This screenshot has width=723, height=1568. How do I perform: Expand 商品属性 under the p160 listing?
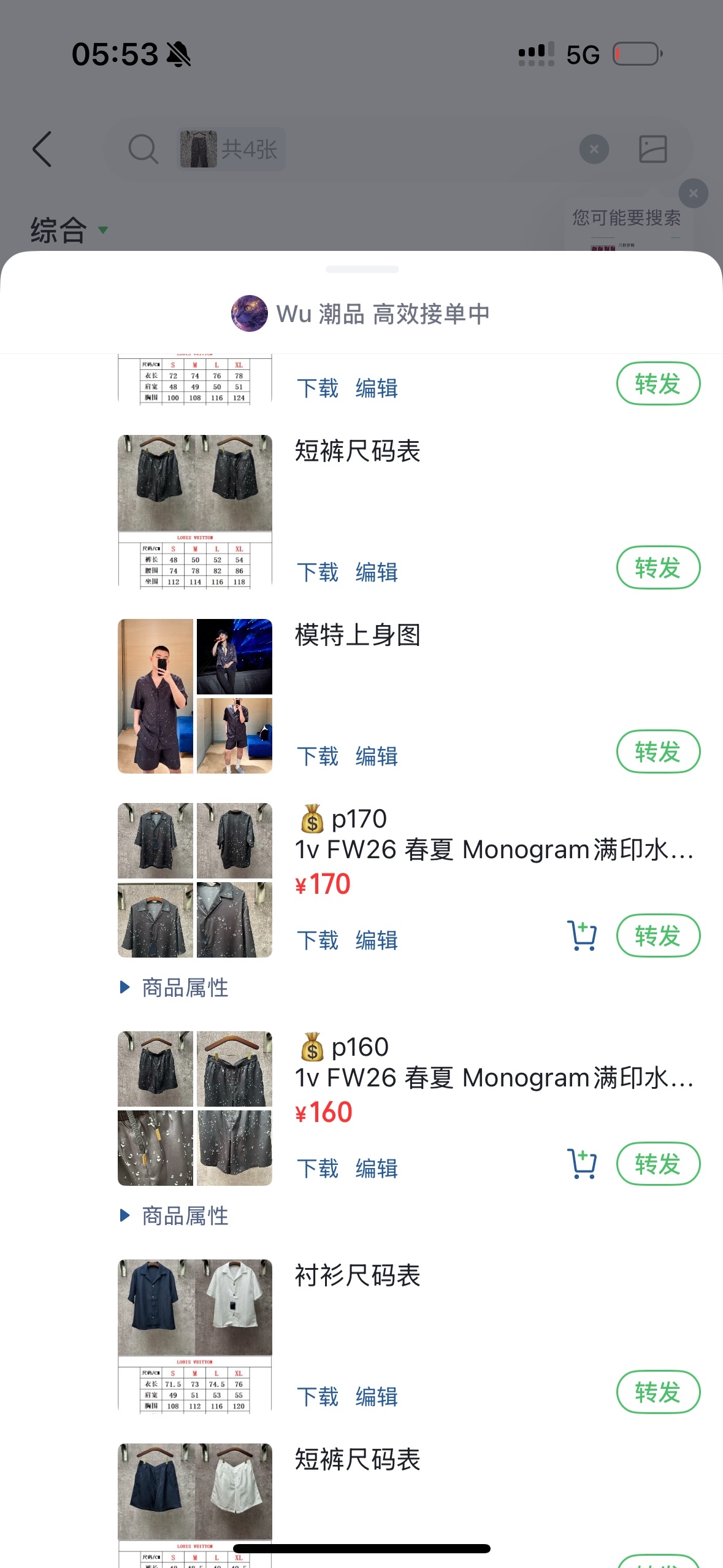click(x=175, y=1216)
